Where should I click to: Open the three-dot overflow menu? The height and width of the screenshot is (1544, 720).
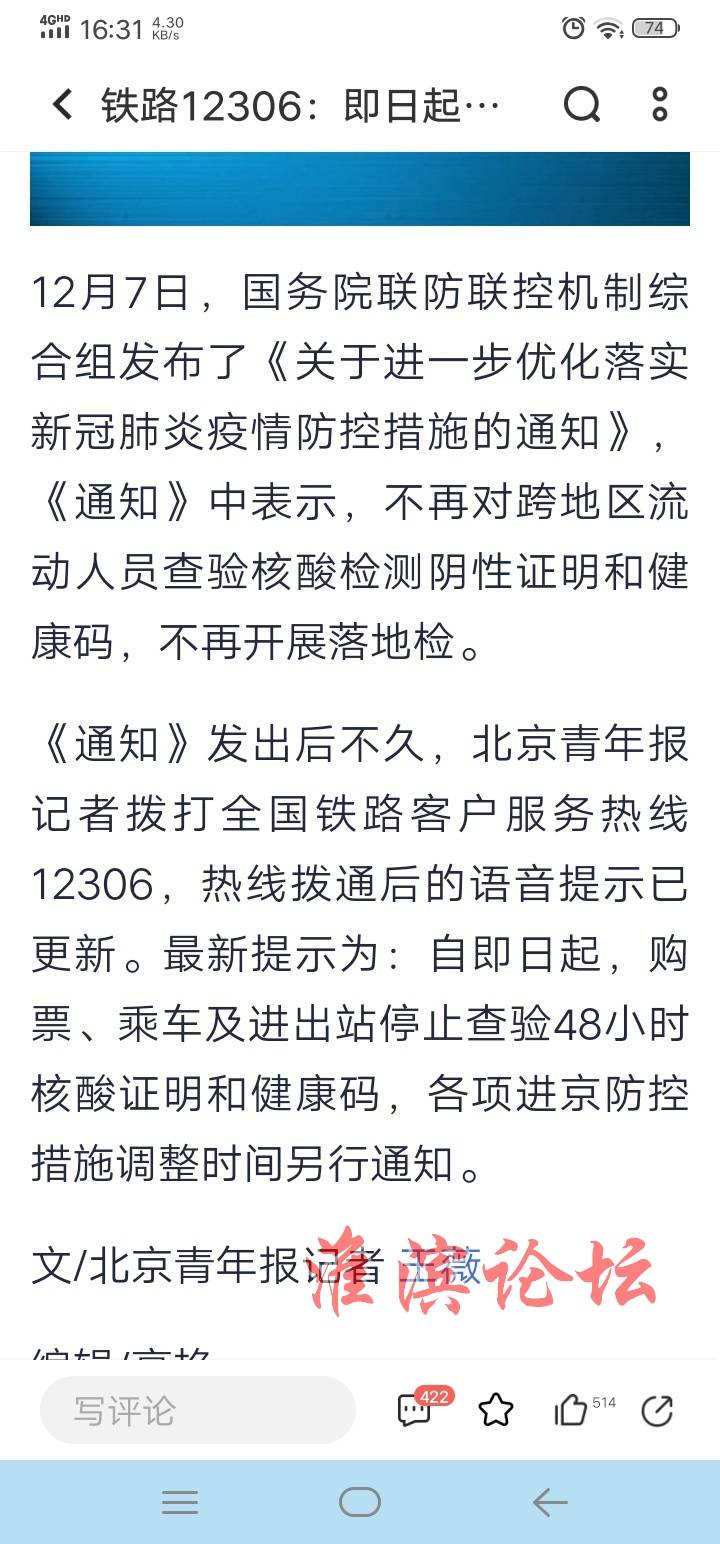tap(660, 104)
